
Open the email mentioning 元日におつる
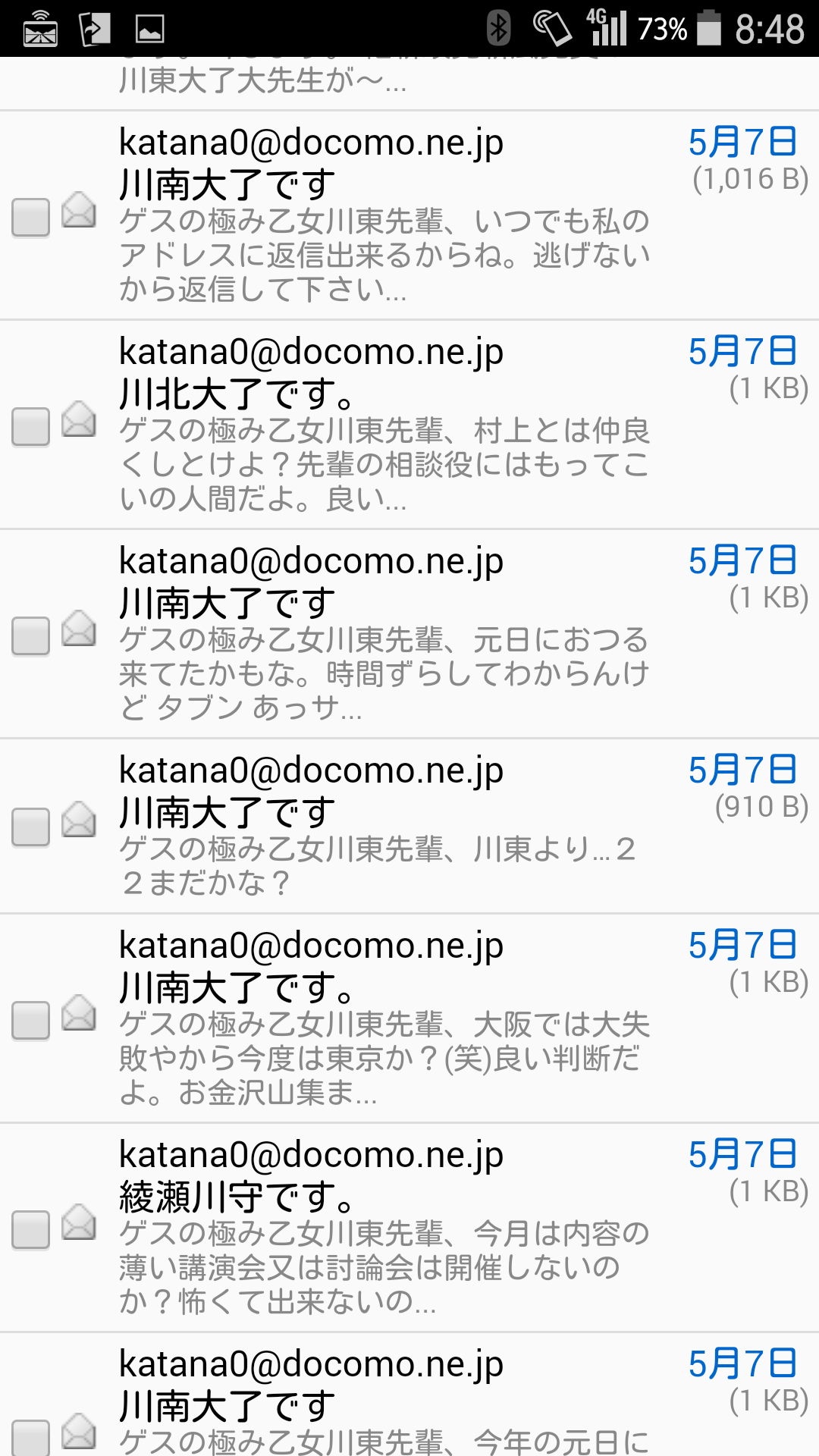coord(409,634)
